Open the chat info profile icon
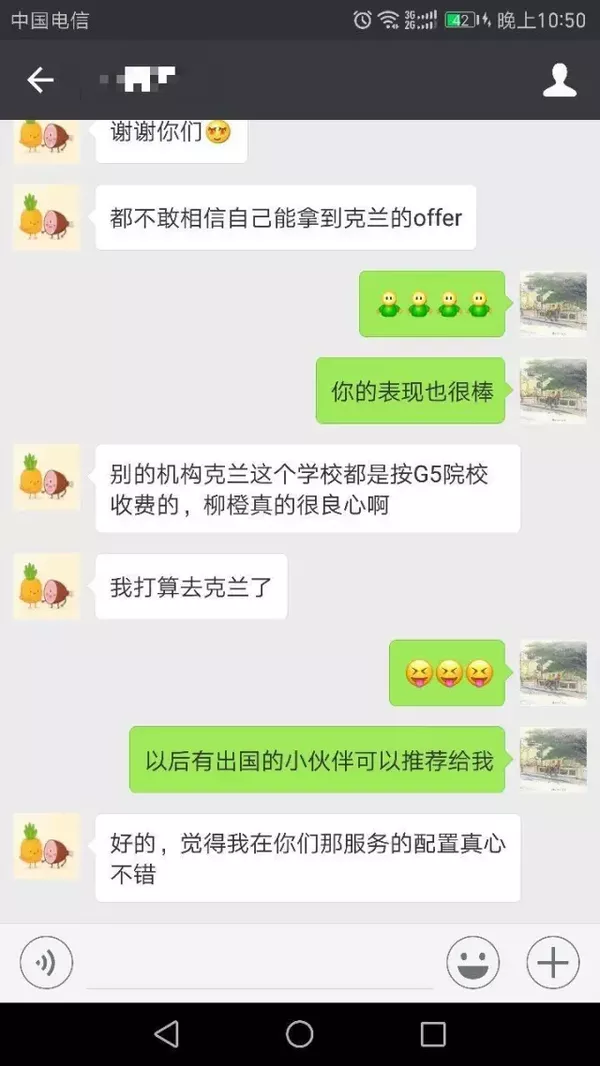 coord(559,81)
